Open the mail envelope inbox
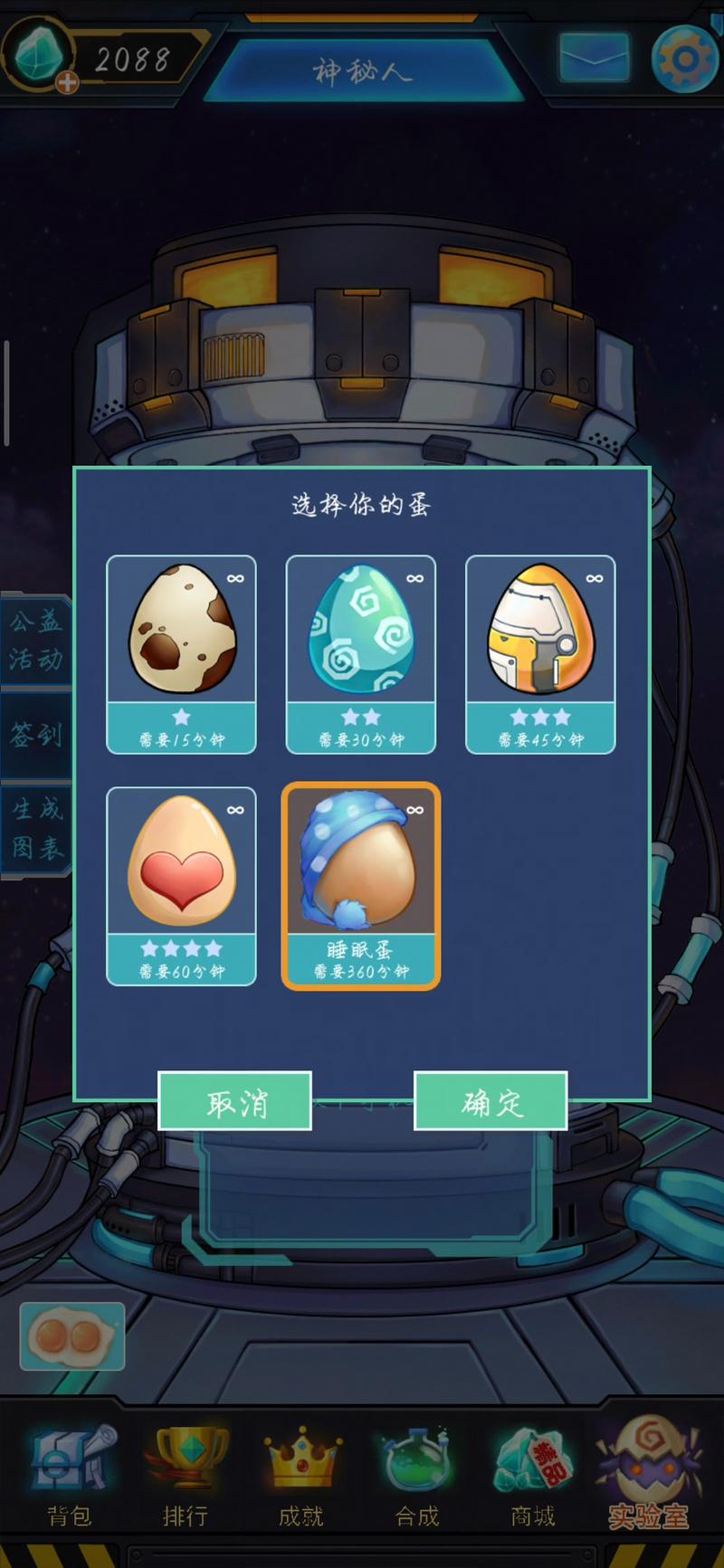 pos(594,59)
